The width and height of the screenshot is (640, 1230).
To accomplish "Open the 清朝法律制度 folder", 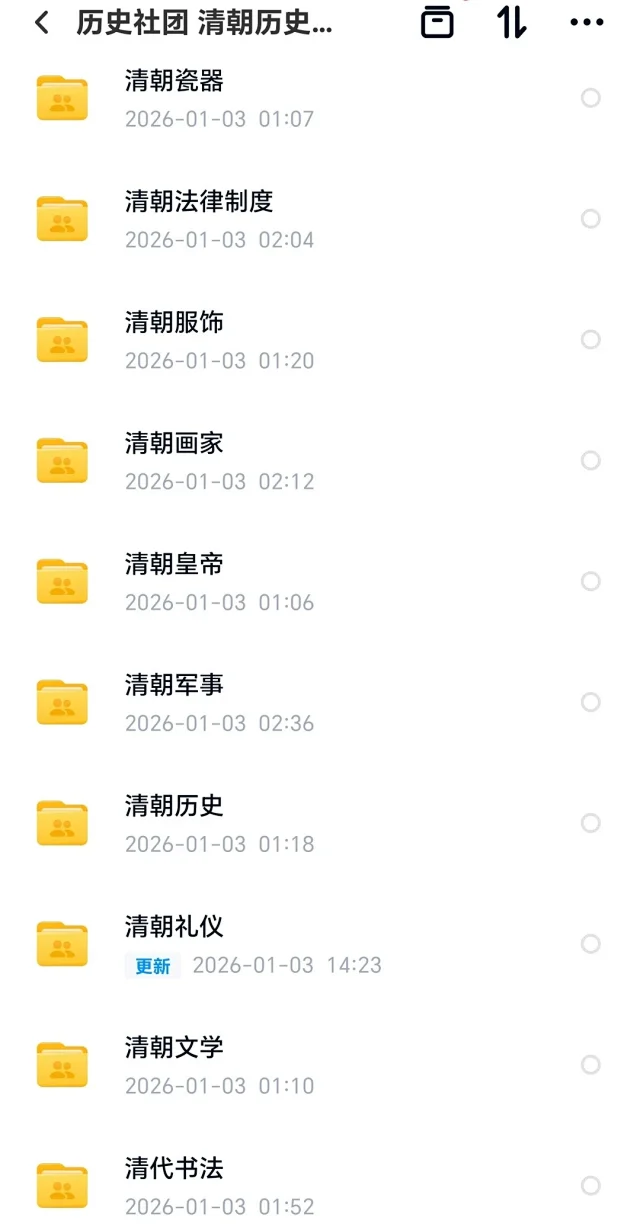I will point(199,202).
